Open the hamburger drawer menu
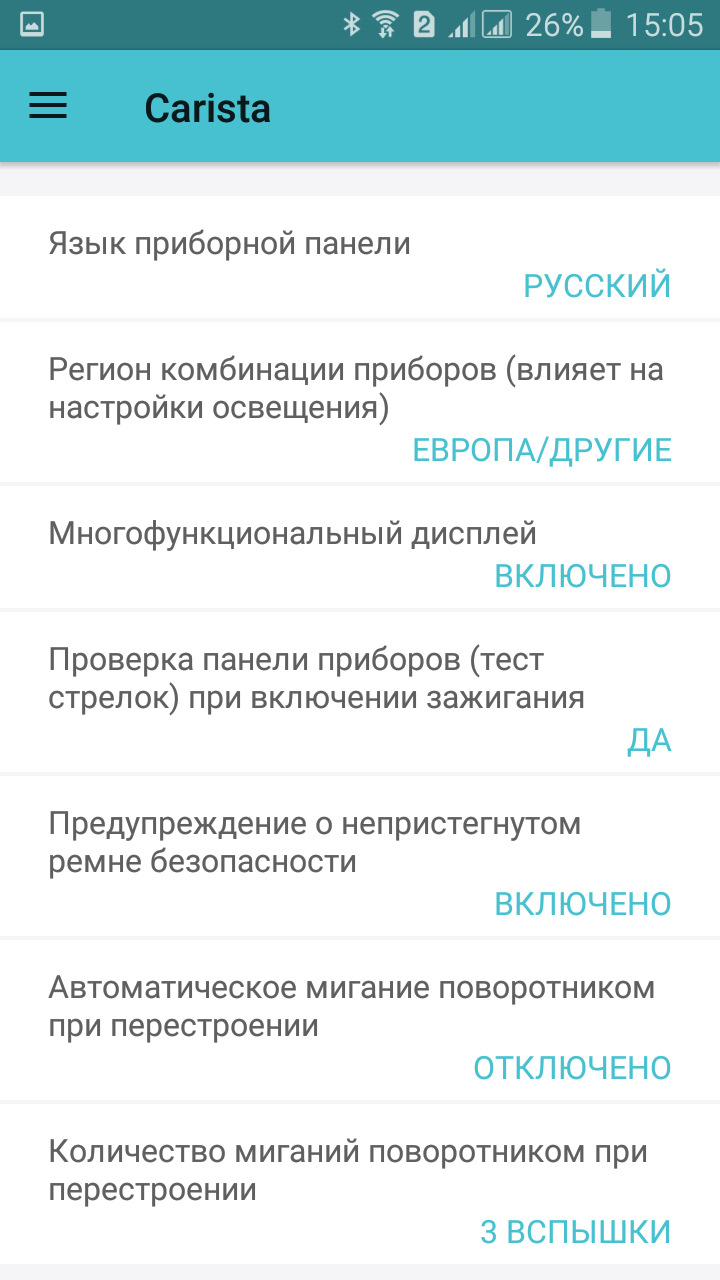The width and height of the screenshot is (720, 1280). 48,107
